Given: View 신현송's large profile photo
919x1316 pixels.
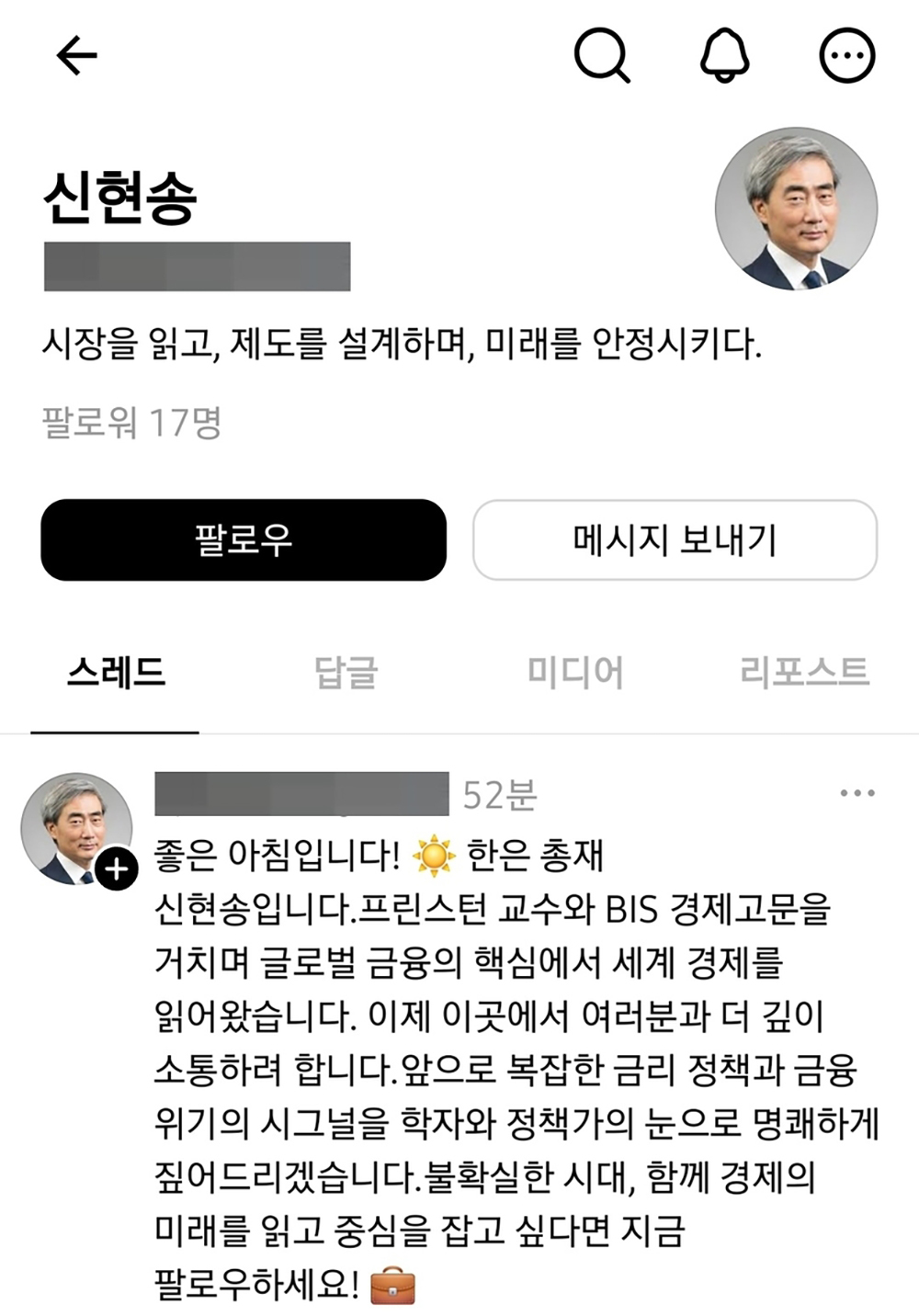Looking at the screenshot, I should [796, 209].
